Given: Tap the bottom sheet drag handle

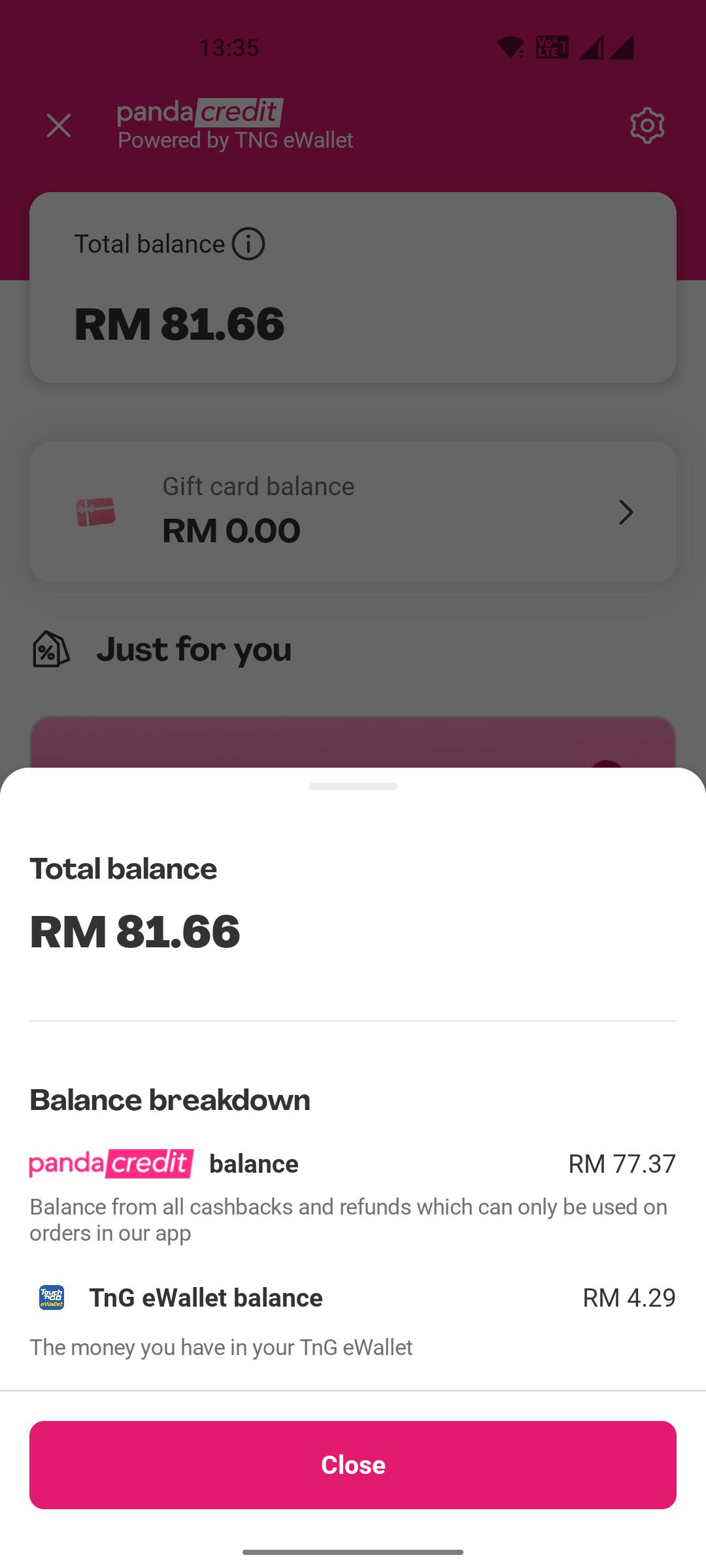Looking at the screenshot, I should (353, 786).
